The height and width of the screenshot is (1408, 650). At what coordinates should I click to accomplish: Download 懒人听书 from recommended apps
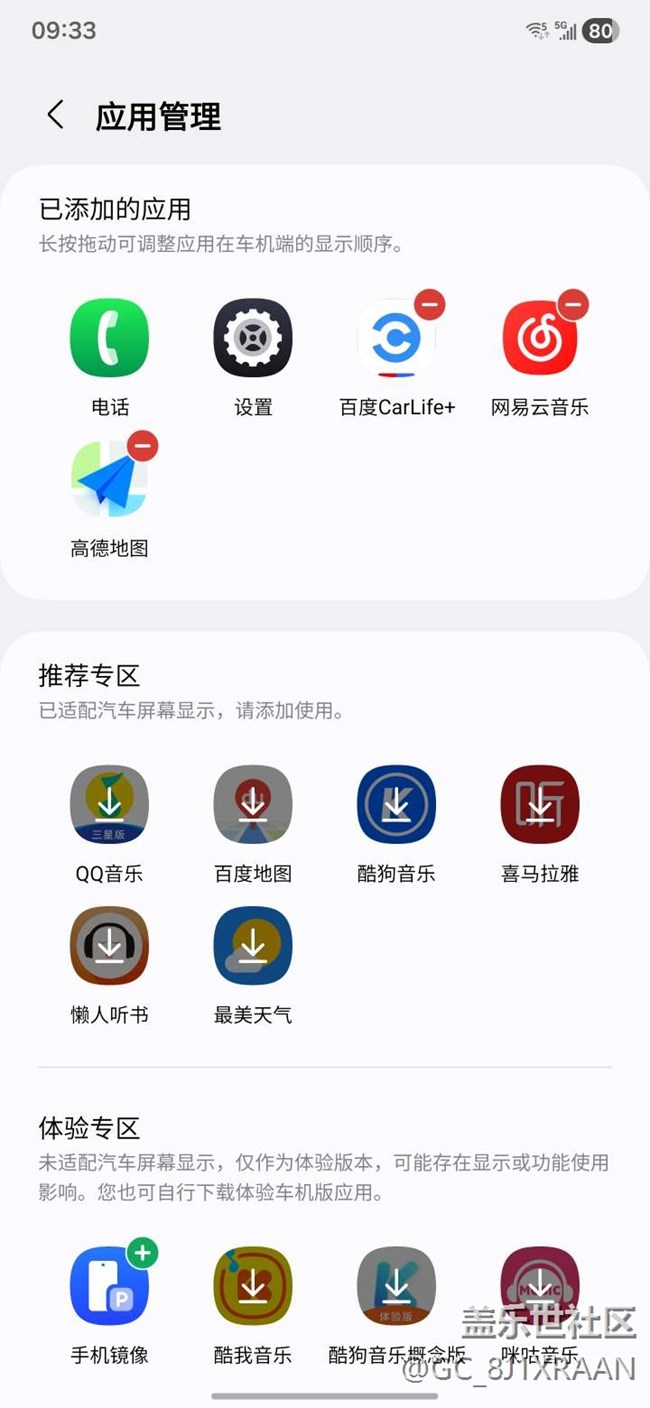click(x=109, y=945)
